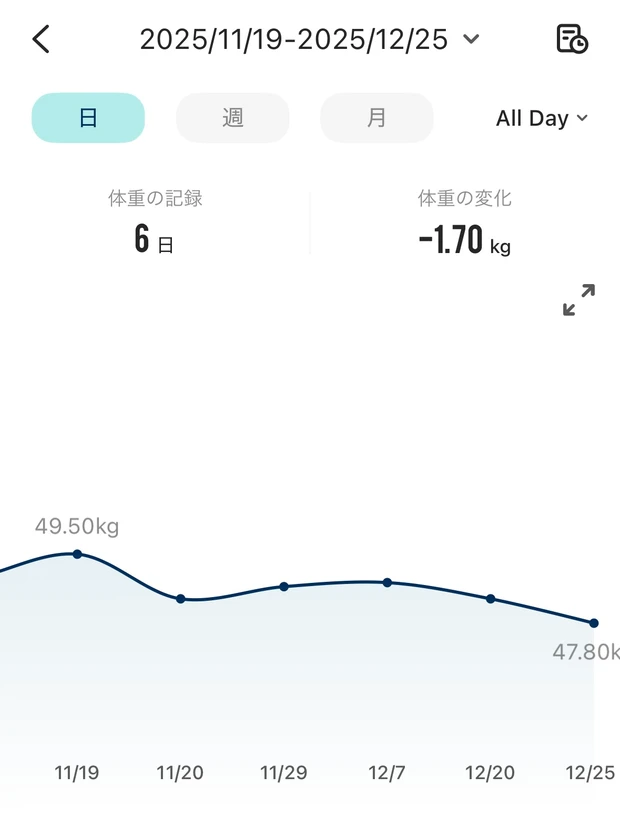Image resolution: width=620 pixels, height=827 pixels.
Task: Expand the All Day dropdown
Action: click(541, 118)
